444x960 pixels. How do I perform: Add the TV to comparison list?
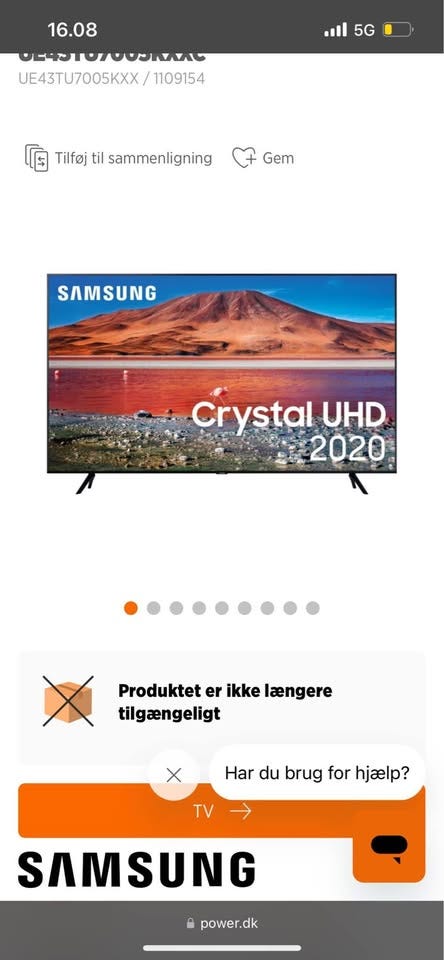tap(118, 158)
